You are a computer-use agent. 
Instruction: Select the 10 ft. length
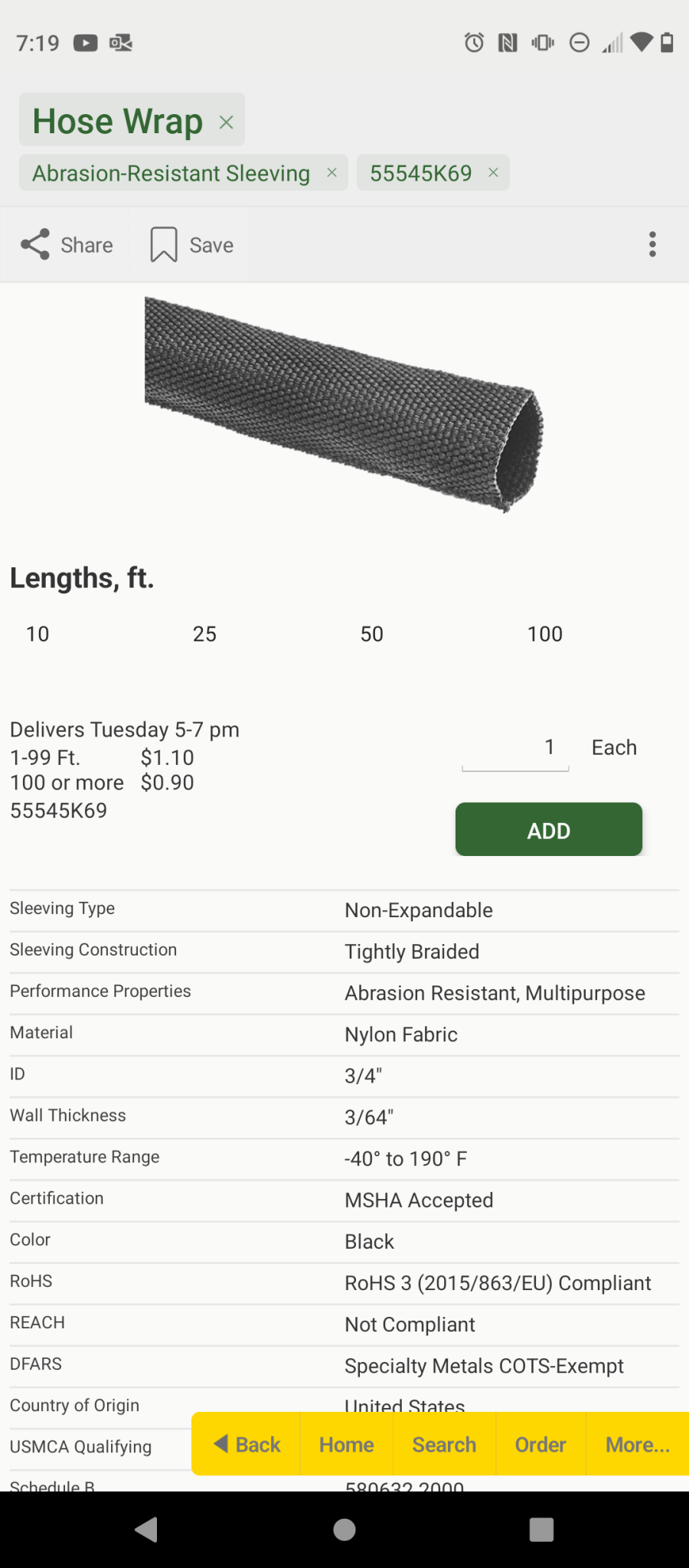pyautogui.click(x=38, y=634)
